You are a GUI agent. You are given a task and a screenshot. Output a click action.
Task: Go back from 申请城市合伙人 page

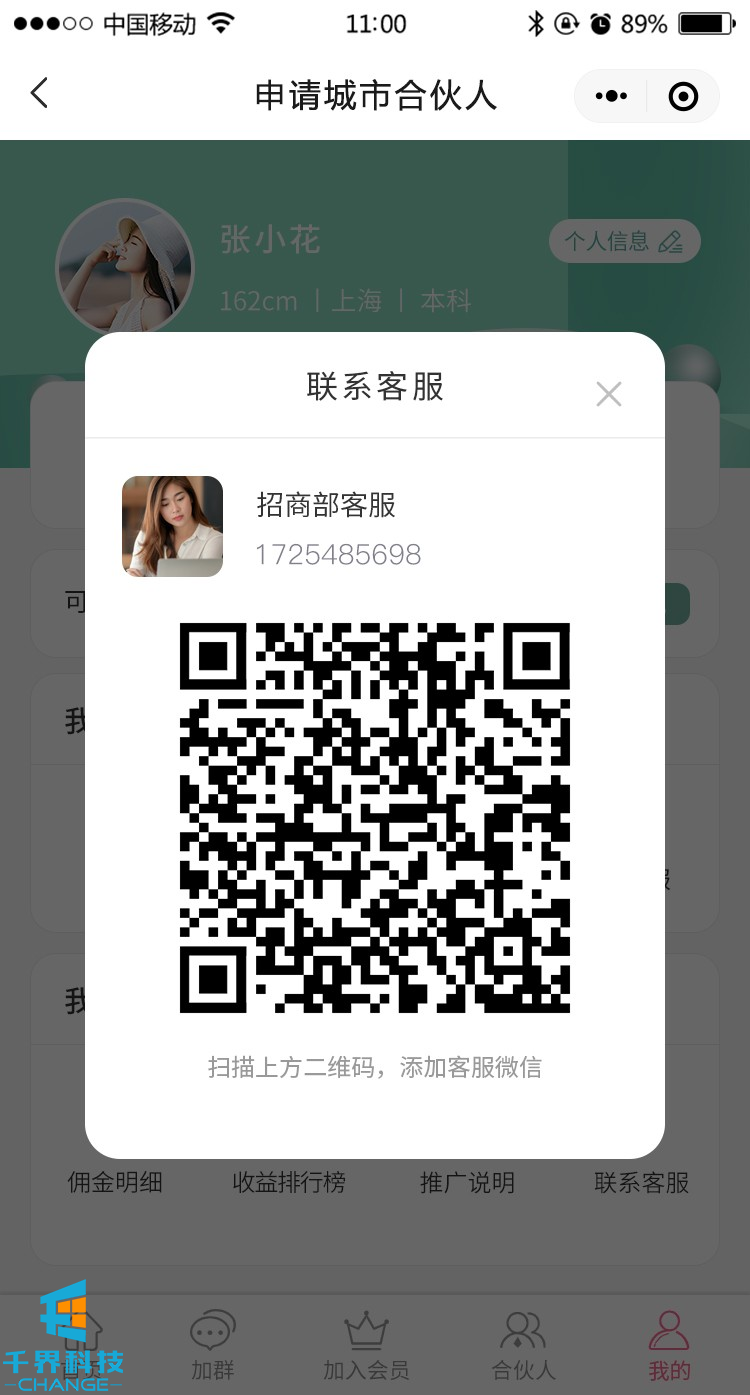click(x=39, y=95)
